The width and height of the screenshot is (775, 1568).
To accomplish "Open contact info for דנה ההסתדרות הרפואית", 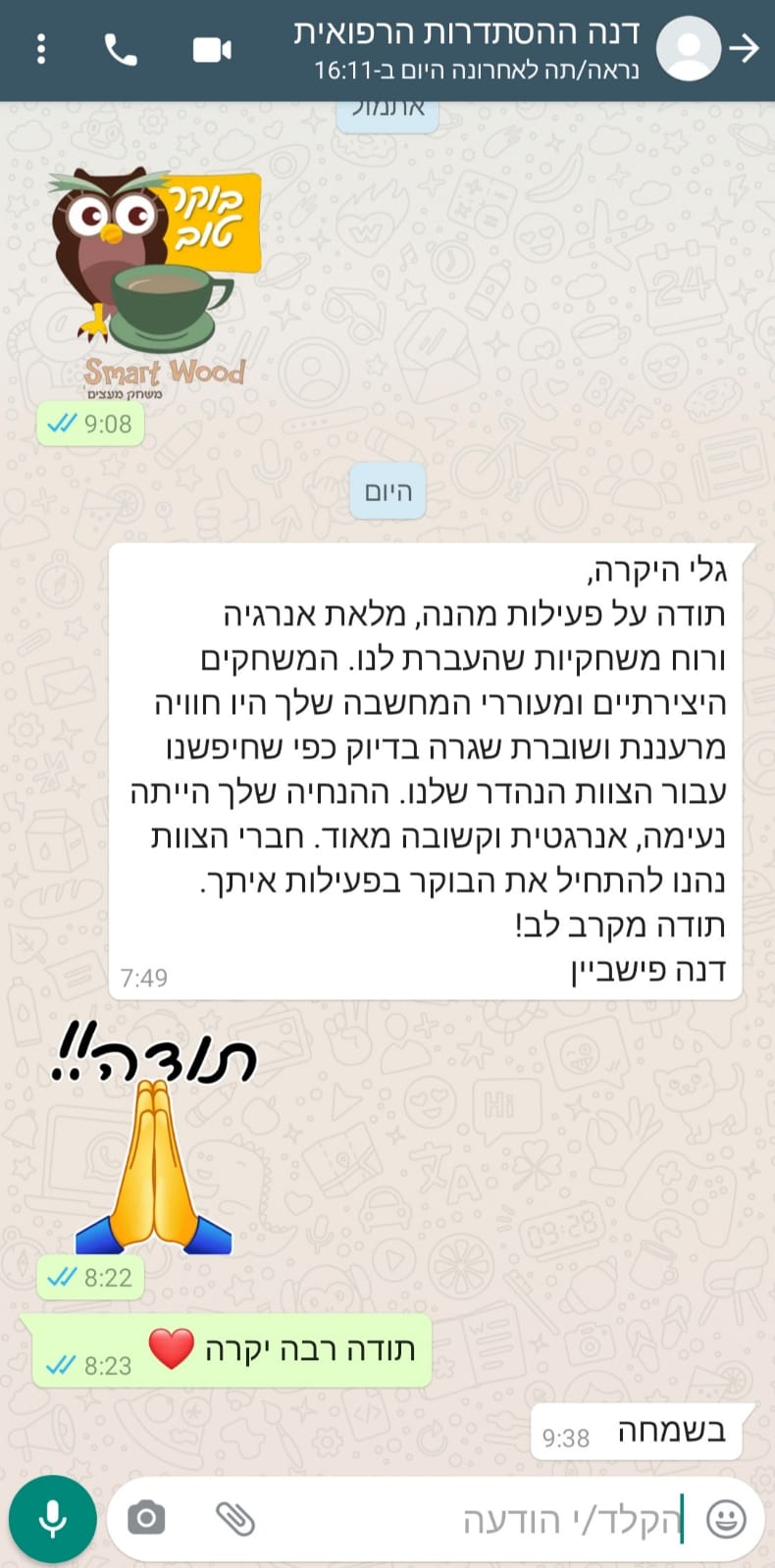I will pos(467,49).
